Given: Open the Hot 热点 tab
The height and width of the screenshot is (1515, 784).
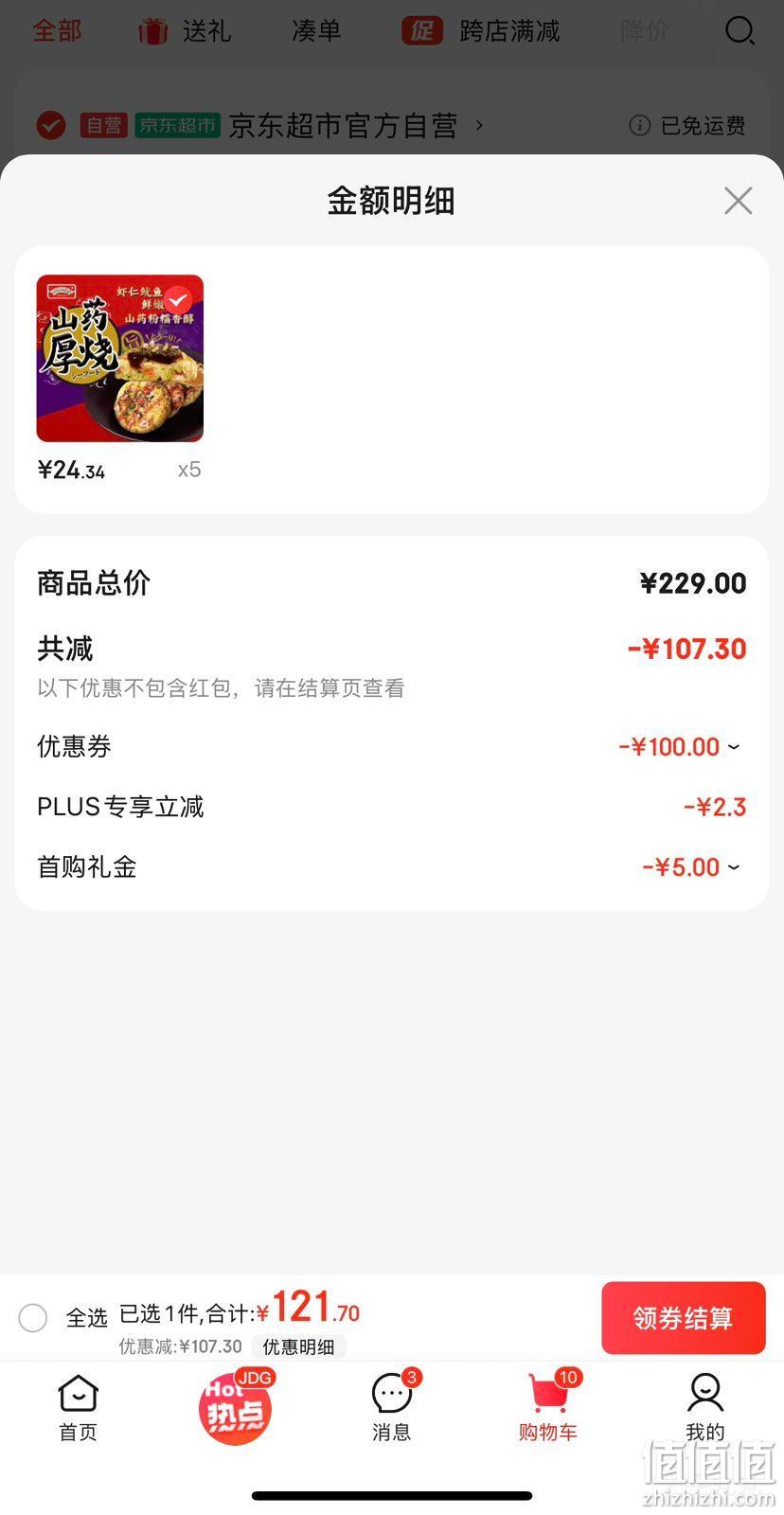Looking at the screenshot, I should coord(235,1408).
